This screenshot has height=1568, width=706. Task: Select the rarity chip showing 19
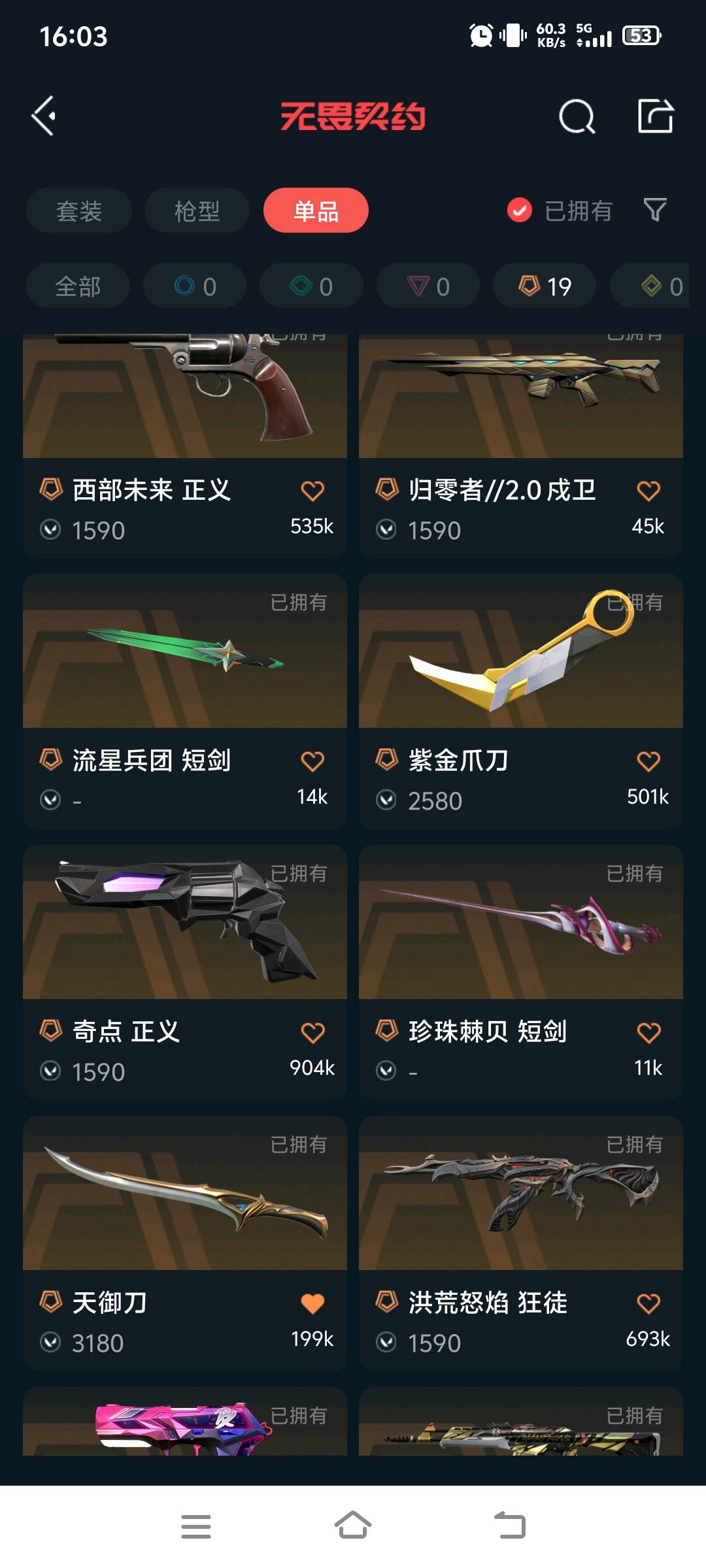[545, 286]
